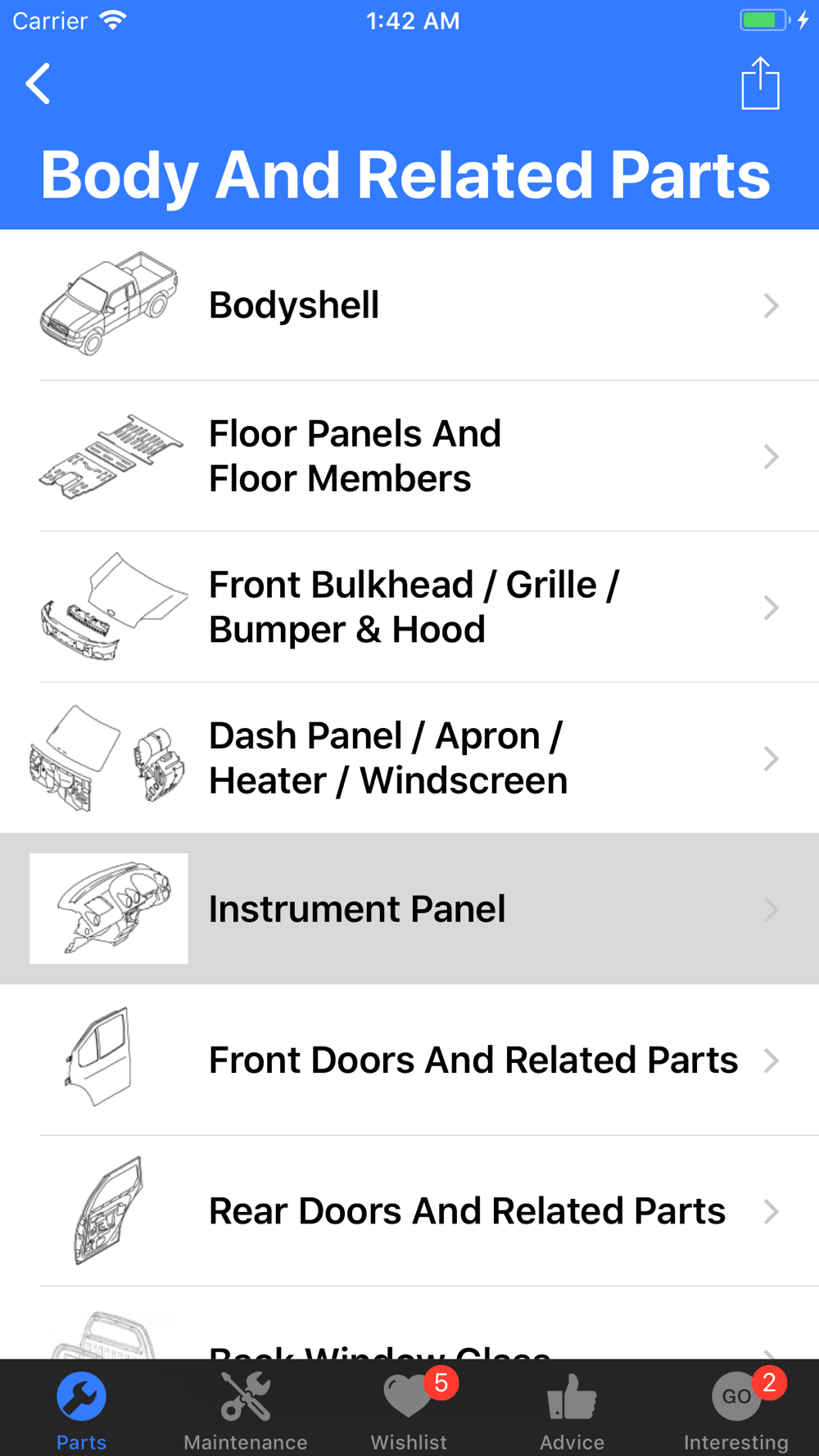Image resolution: width=819 pixels, height=1456 pixels.
Task: Select the Instrument Panel row
Action: click(409, 909)
